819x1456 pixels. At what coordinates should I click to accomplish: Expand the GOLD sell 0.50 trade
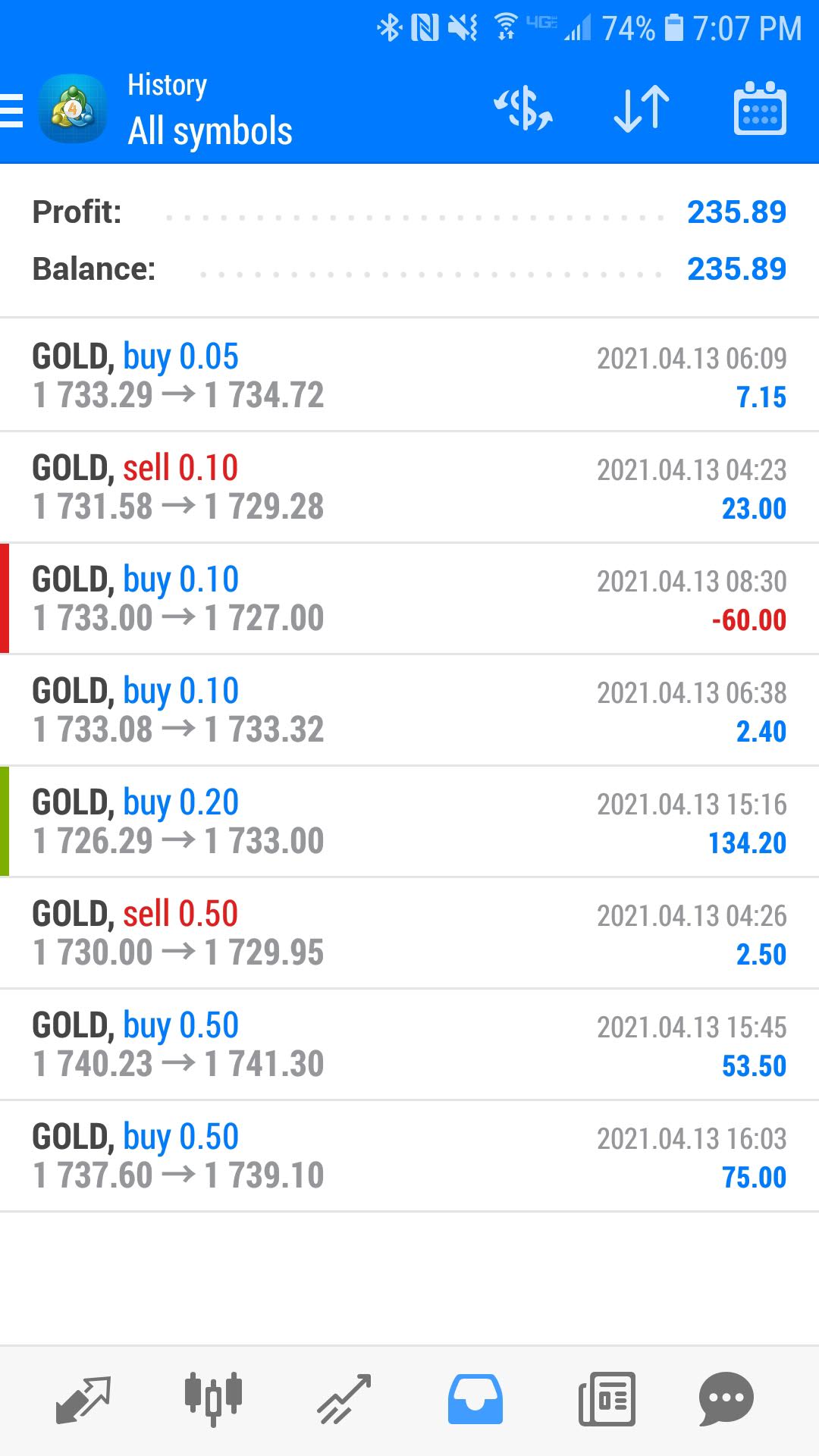point(409,933)
